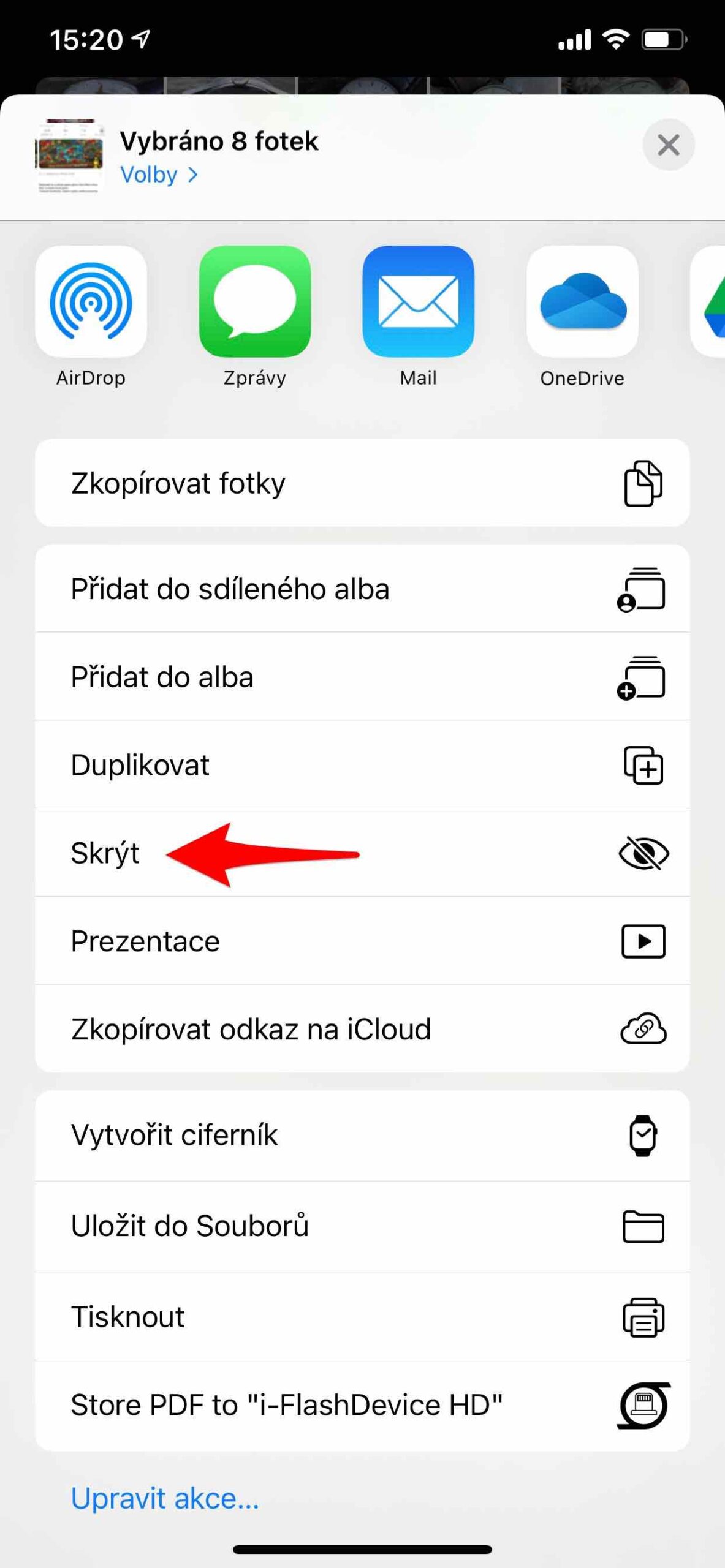This screenshot has width=725, height=1568.
Task: Send photos with Mail
Action: 418,301
